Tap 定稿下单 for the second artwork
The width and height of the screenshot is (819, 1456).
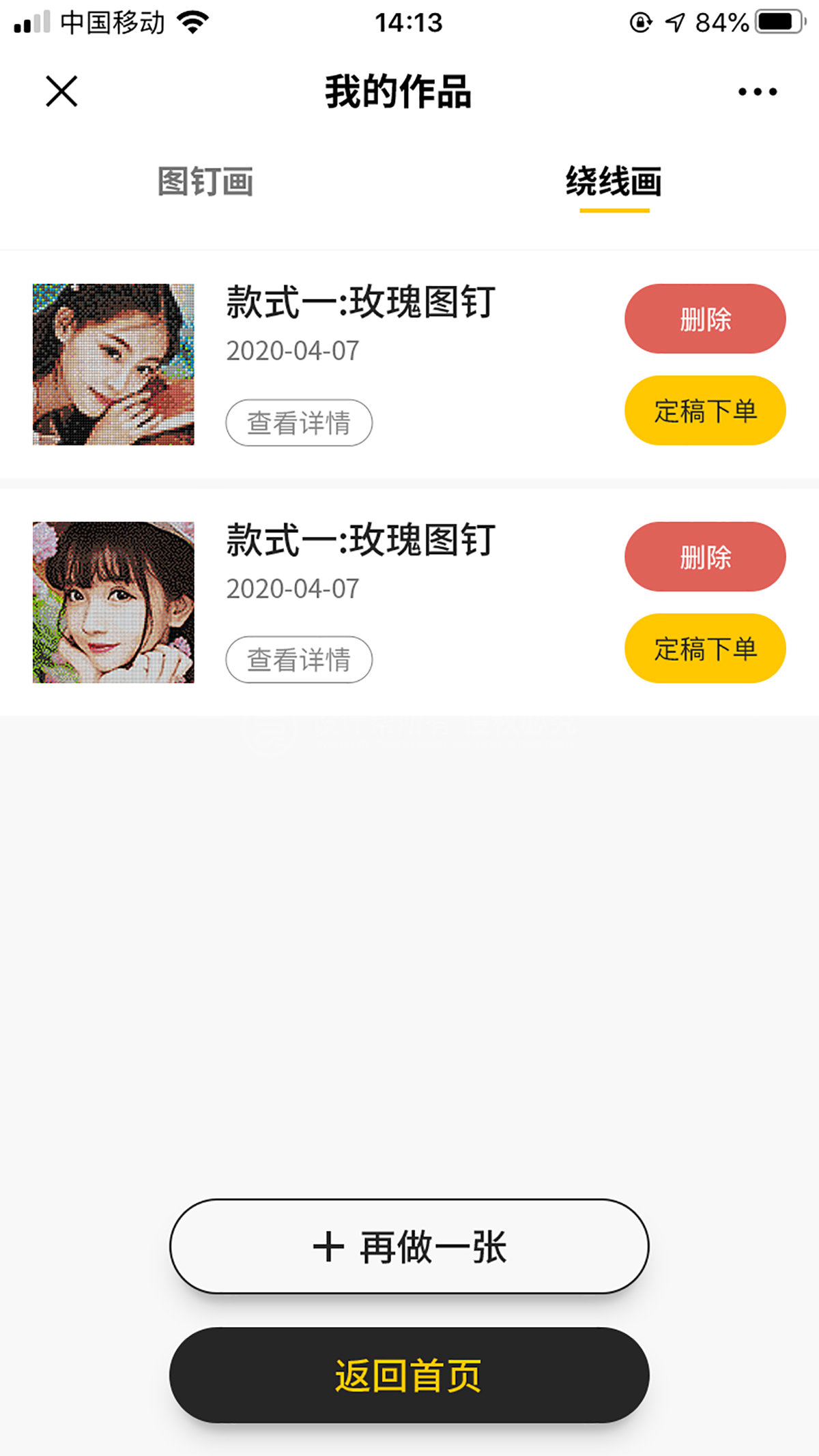(x=705, y=648)
